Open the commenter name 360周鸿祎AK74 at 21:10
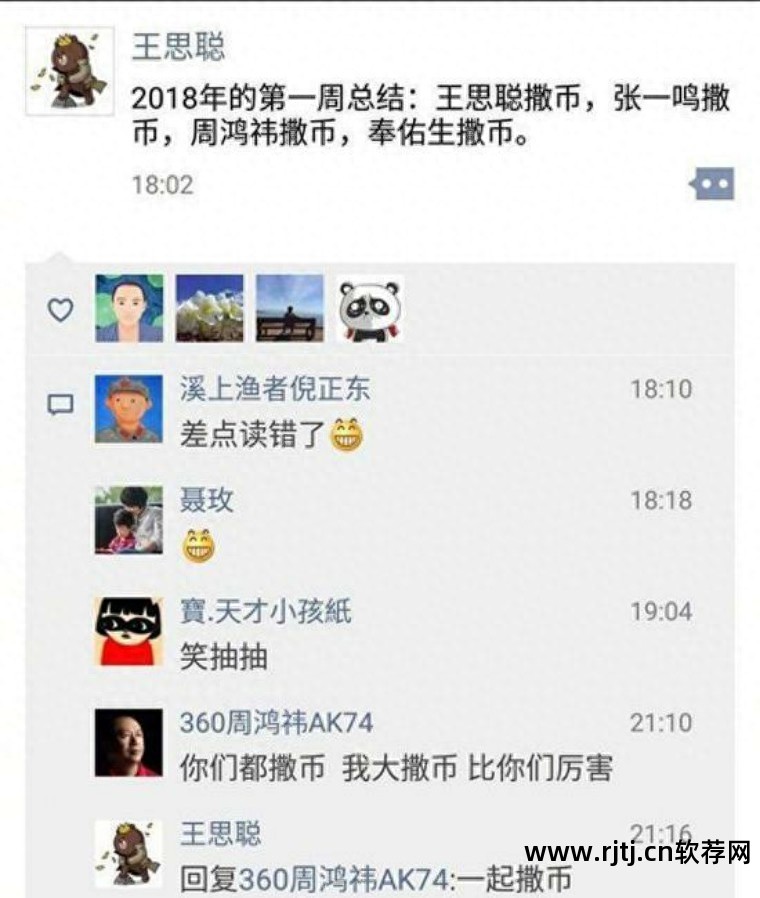The width and height of the screenshot is (760, 898). tap(276, 722)
